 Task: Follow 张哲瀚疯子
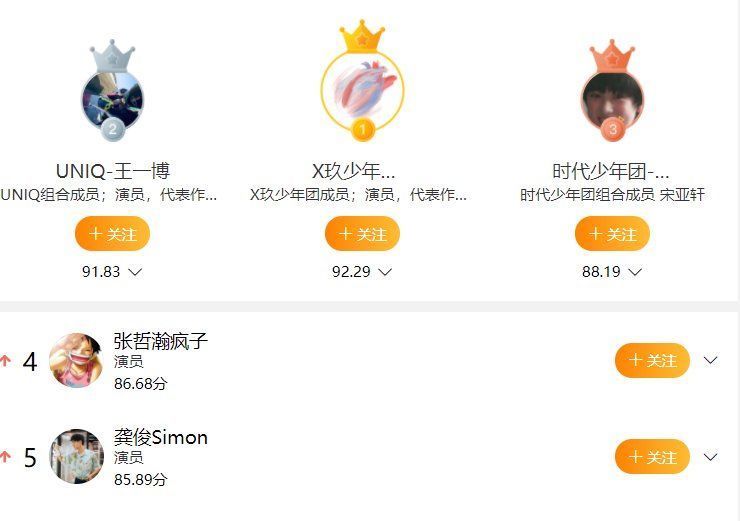coord(652,360)
